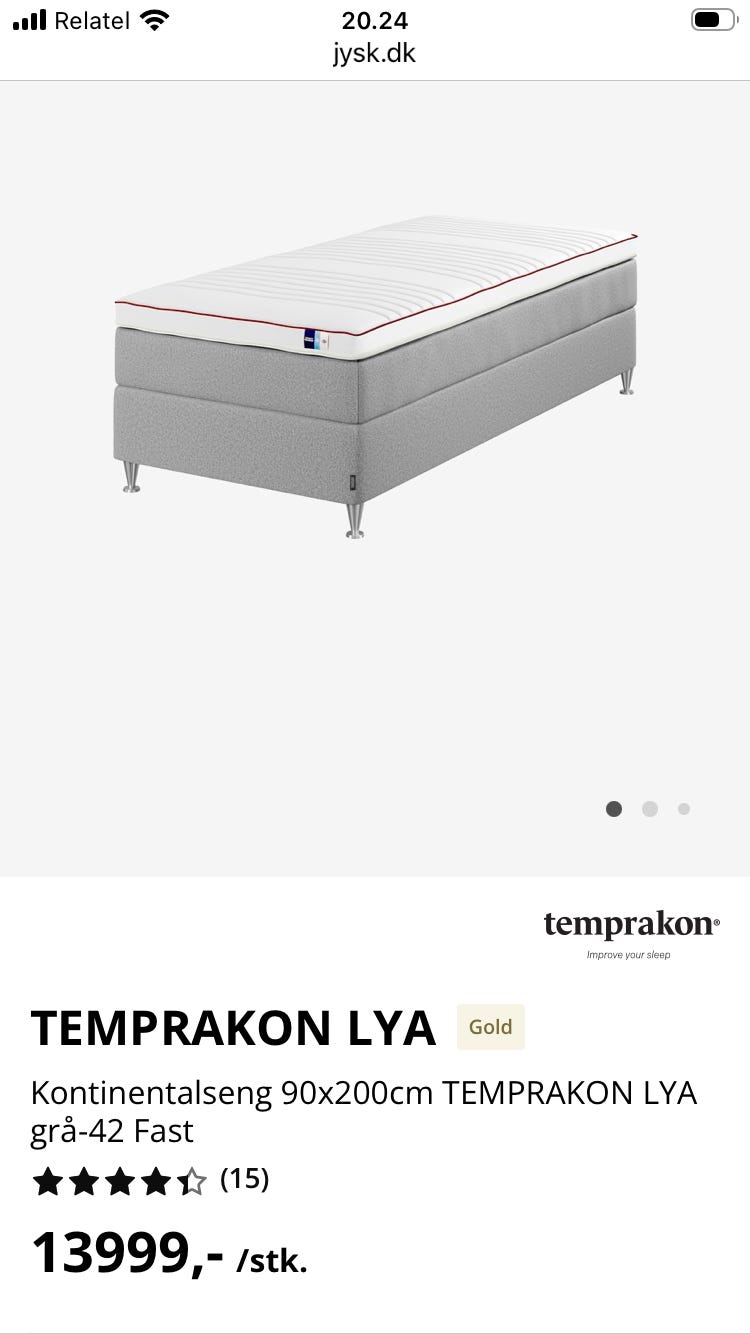Open the bed product image
The image size is (750, 1334).
pos(375,378)
